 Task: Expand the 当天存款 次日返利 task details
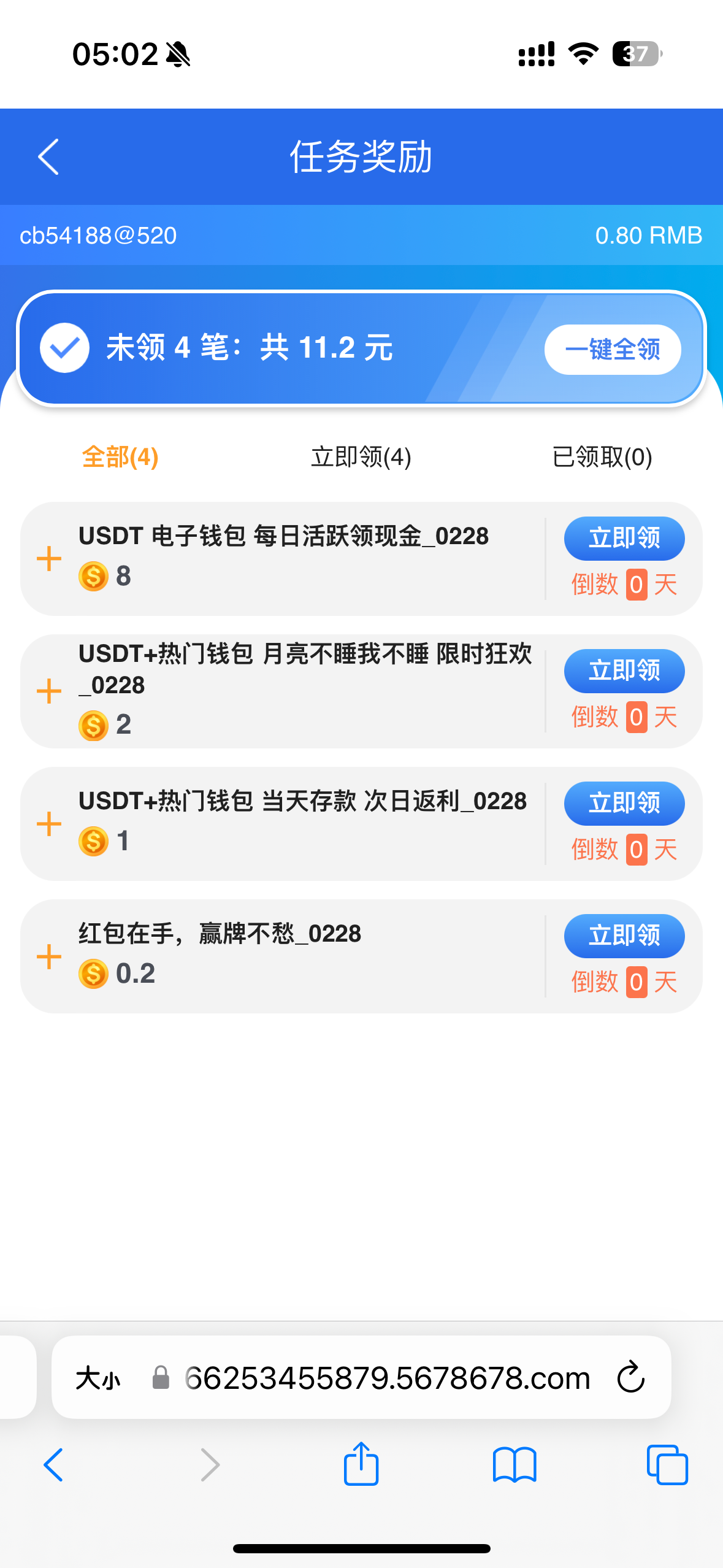pos(49,824)
